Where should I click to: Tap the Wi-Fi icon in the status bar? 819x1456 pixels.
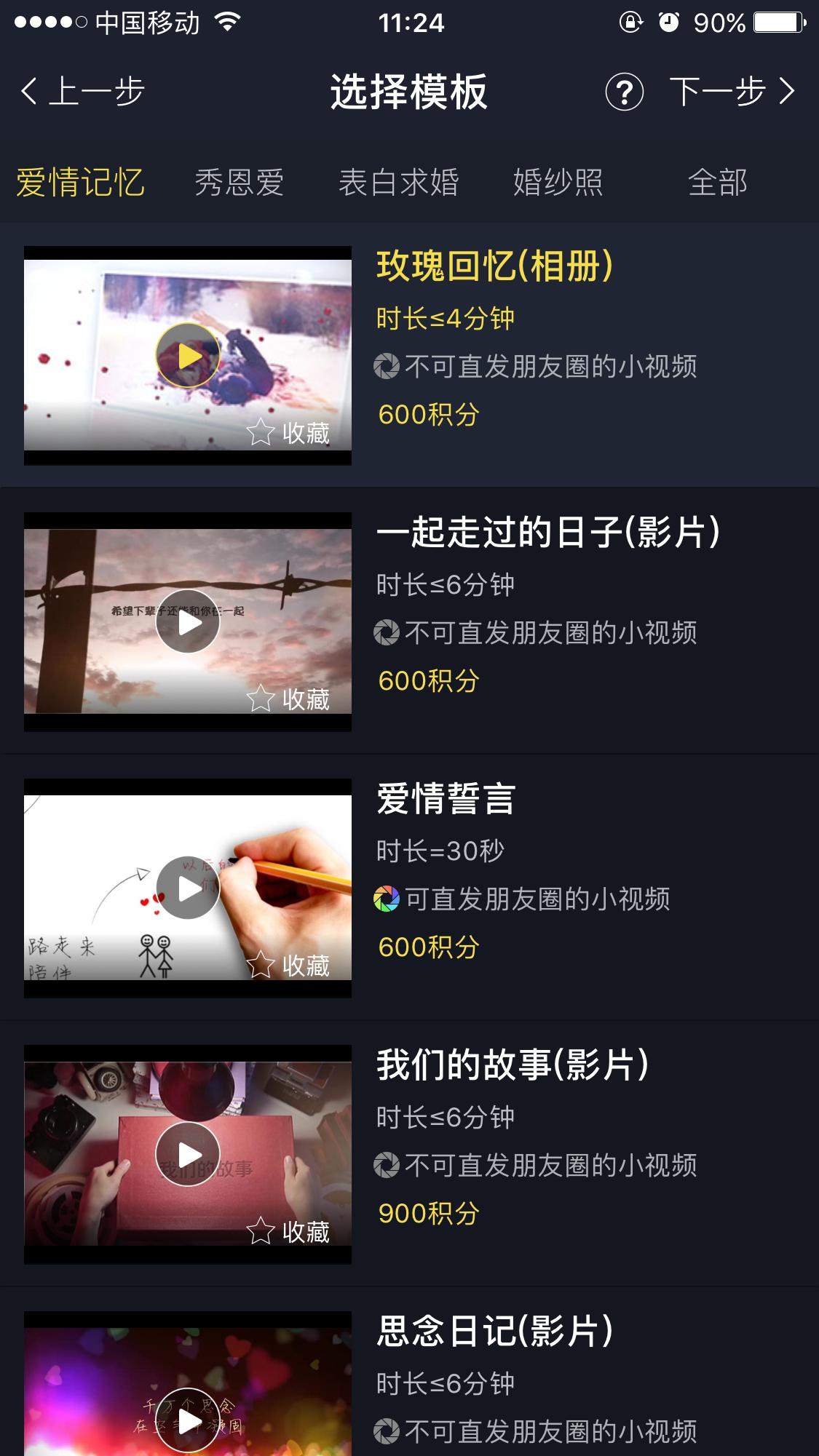[x=226, y=23]
